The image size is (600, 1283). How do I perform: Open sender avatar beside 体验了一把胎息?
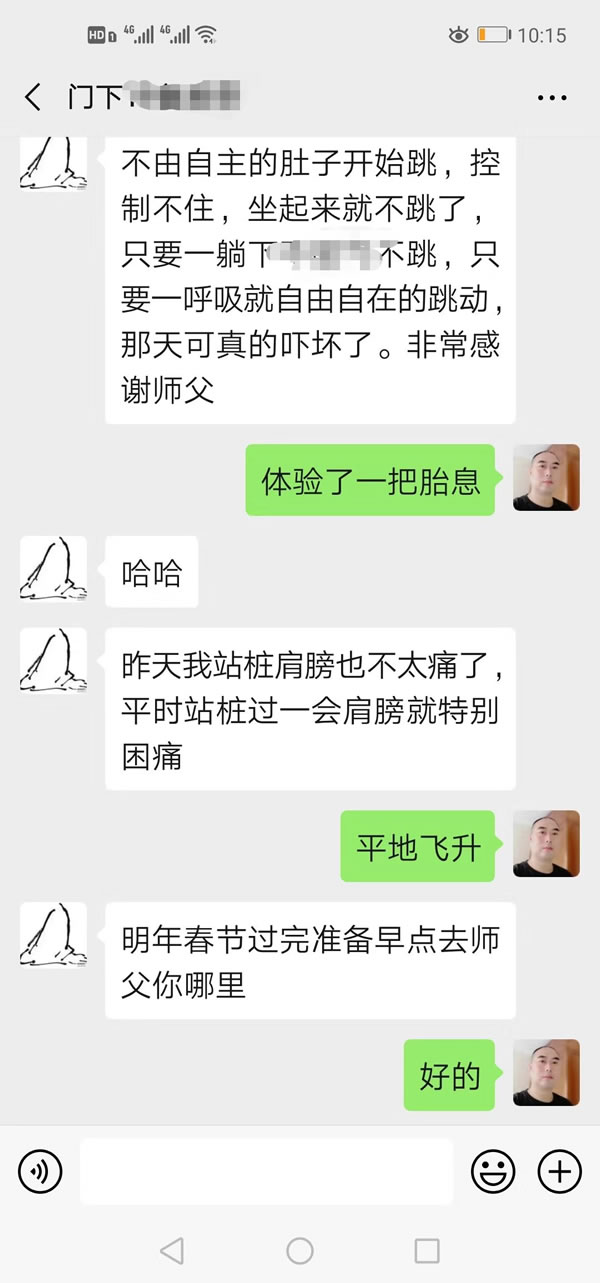tap(546, 478)
